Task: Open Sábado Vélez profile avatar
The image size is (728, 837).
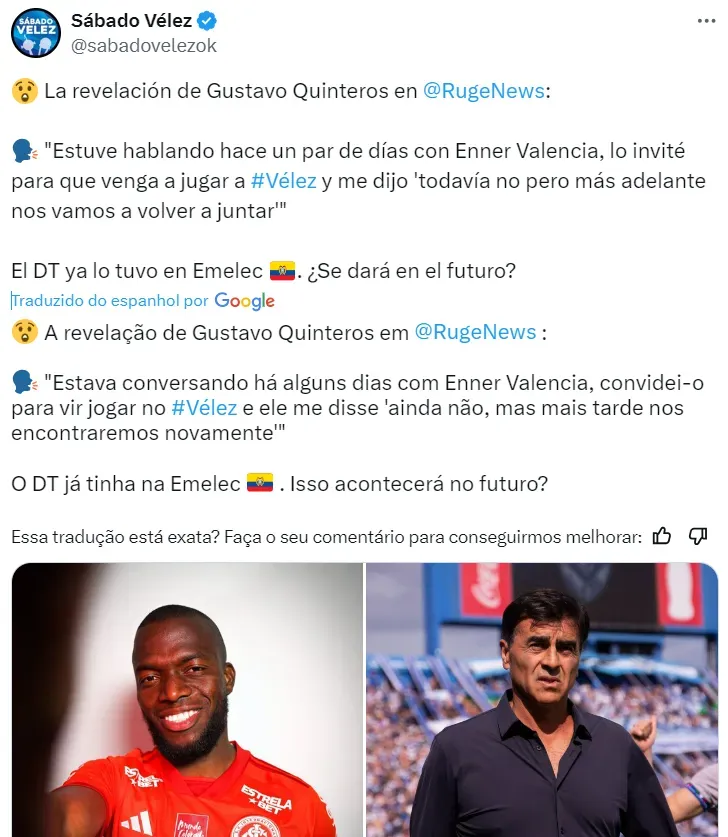Action: click(36, 32)
